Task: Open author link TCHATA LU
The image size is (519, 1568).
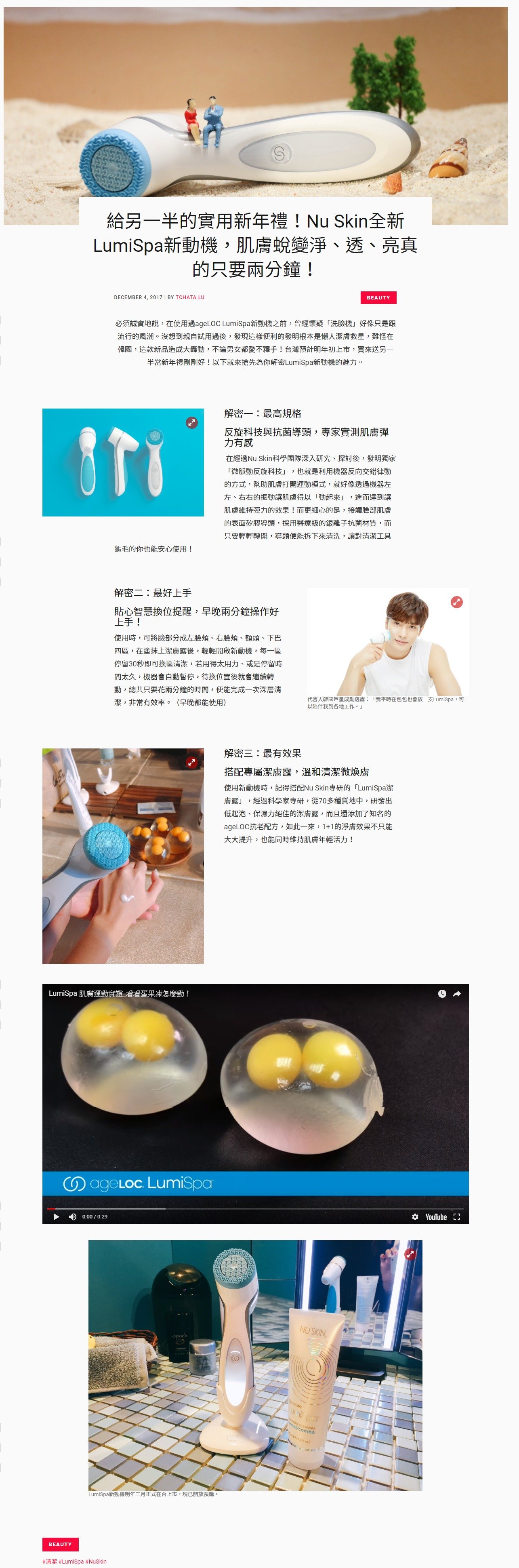Action: 190,297
